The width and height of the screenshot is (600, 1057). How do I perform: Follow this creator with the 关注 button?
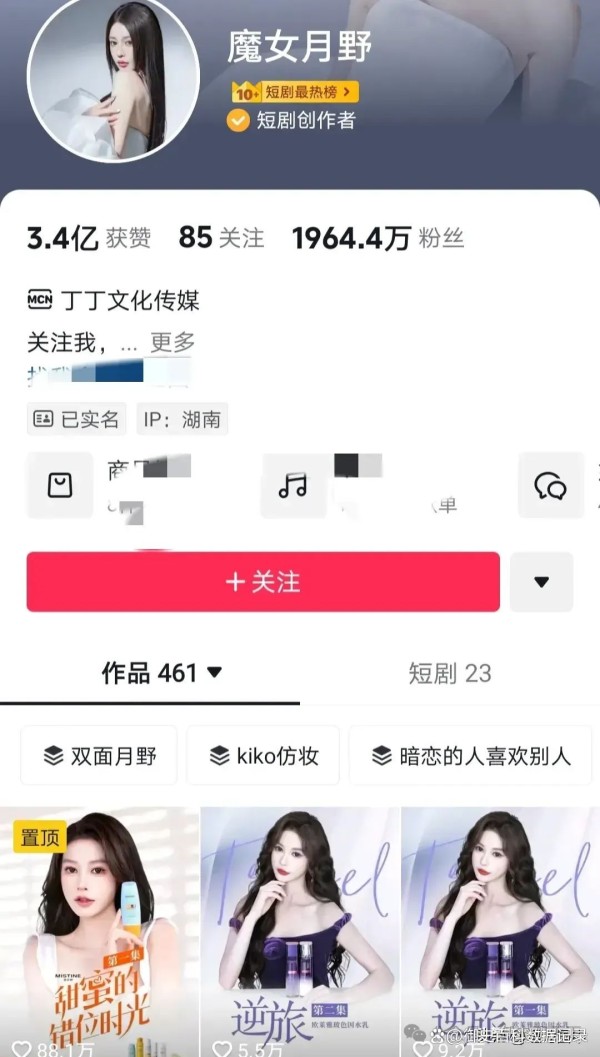[263, 582]
